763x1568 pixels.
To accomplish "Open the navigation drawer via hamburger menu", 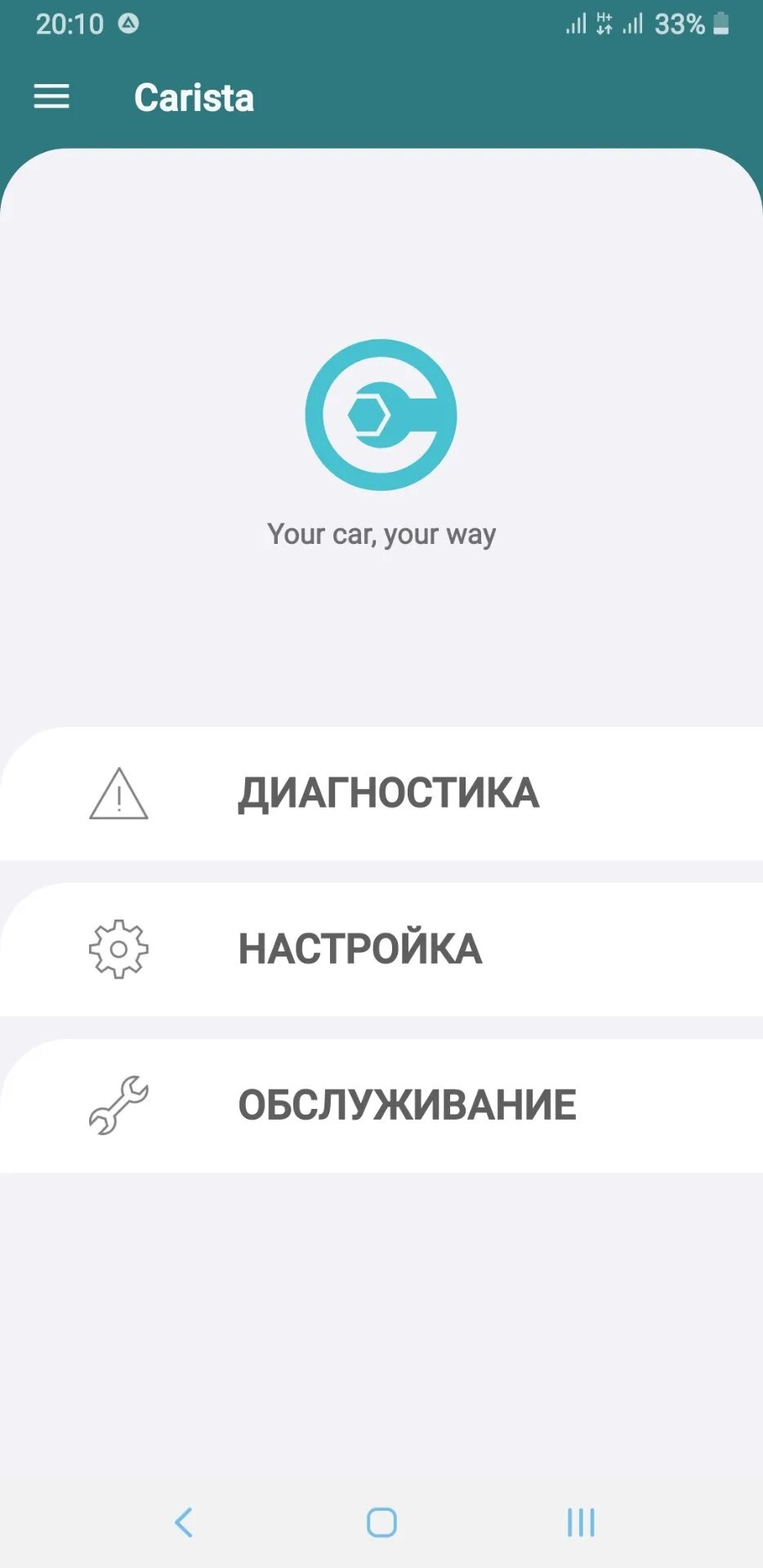I will point(51,96).
